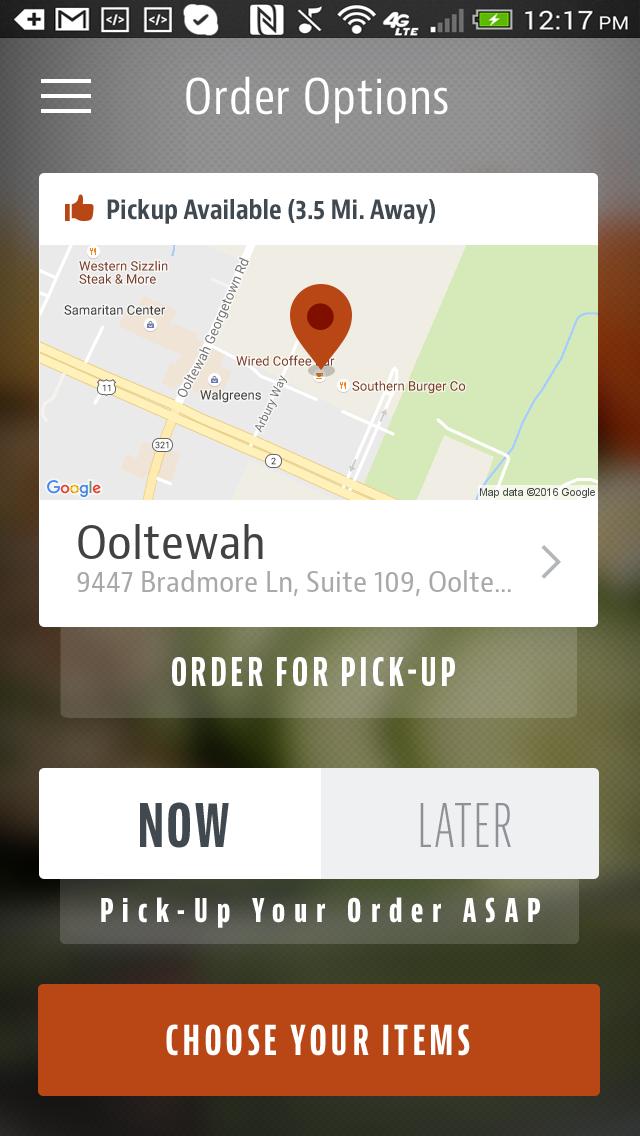Select the Now pickup time

181,824
